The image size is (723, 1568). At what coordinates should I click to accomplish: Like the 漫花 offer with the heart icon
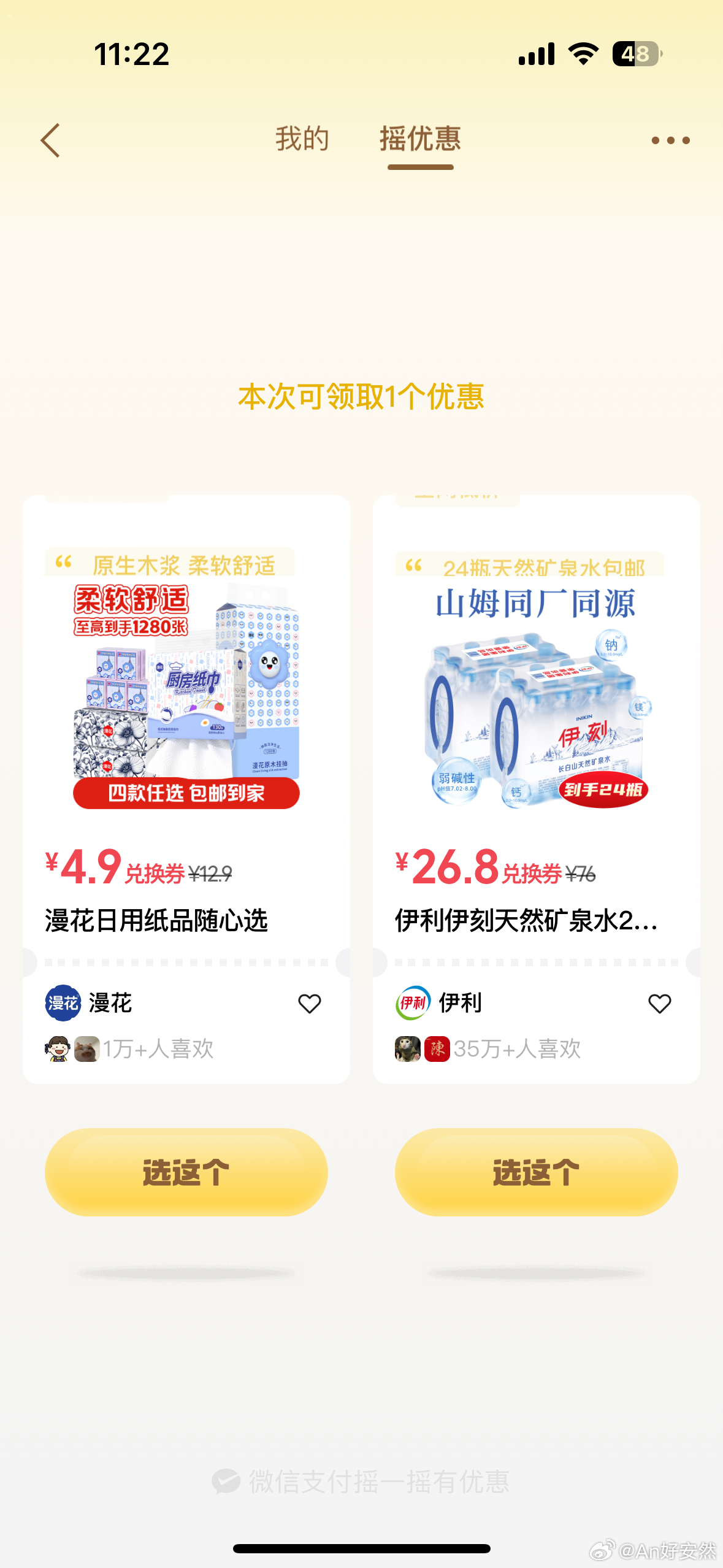[310, 1004]
